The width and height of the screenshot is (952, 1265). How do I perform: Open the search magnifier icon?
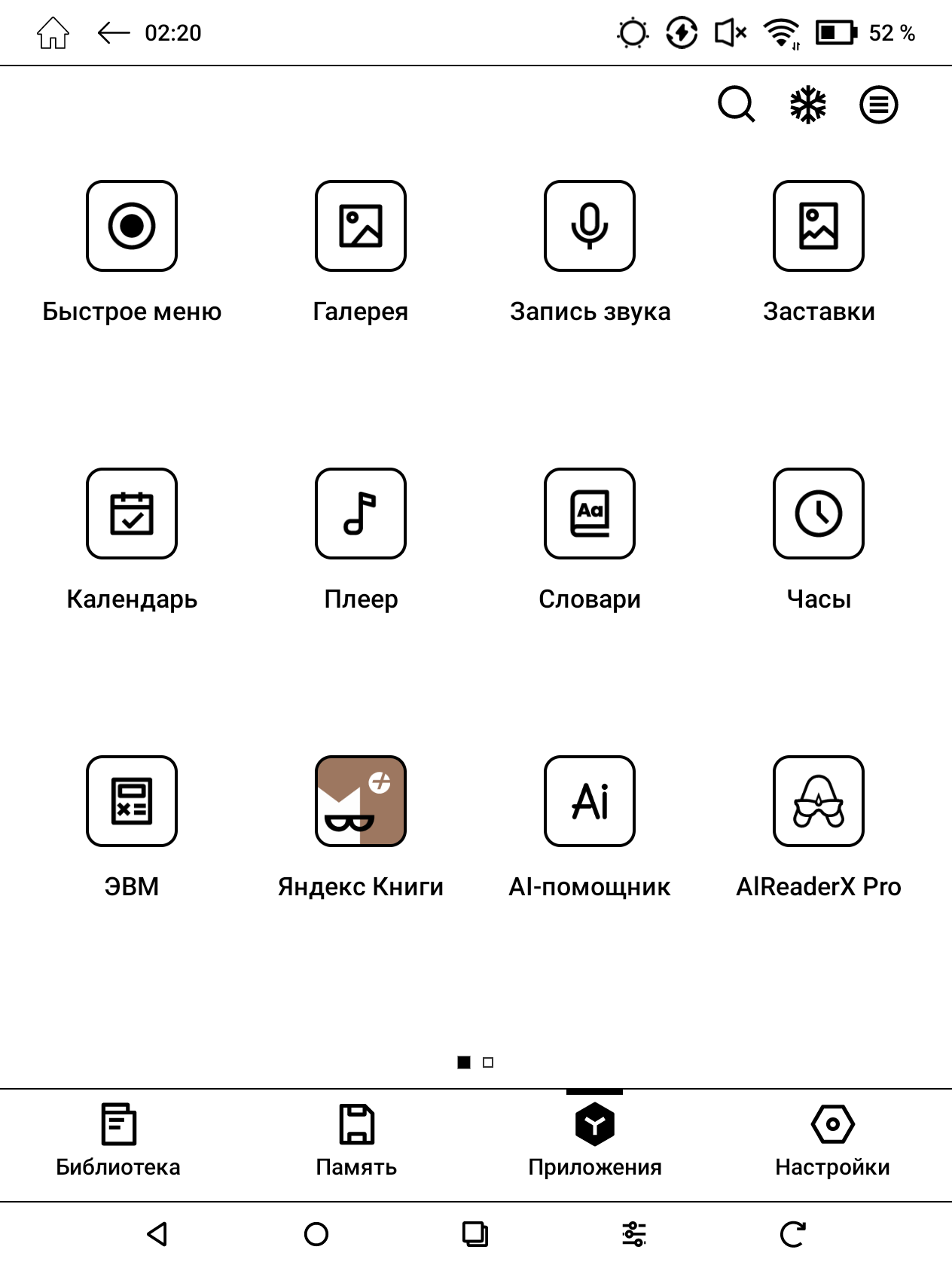[736, 104]
